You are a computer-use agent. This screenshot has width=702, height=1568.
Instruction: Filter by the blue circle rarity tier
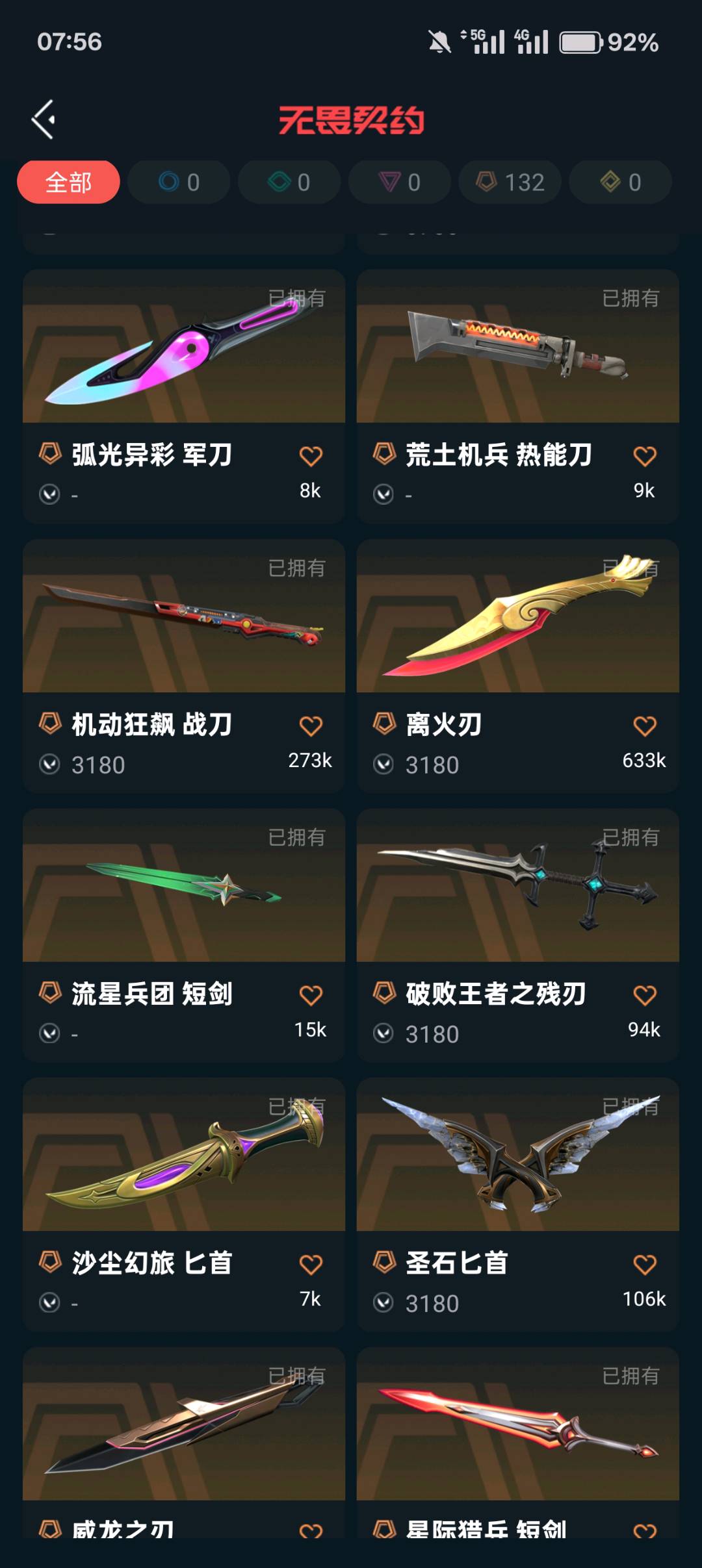179,183
